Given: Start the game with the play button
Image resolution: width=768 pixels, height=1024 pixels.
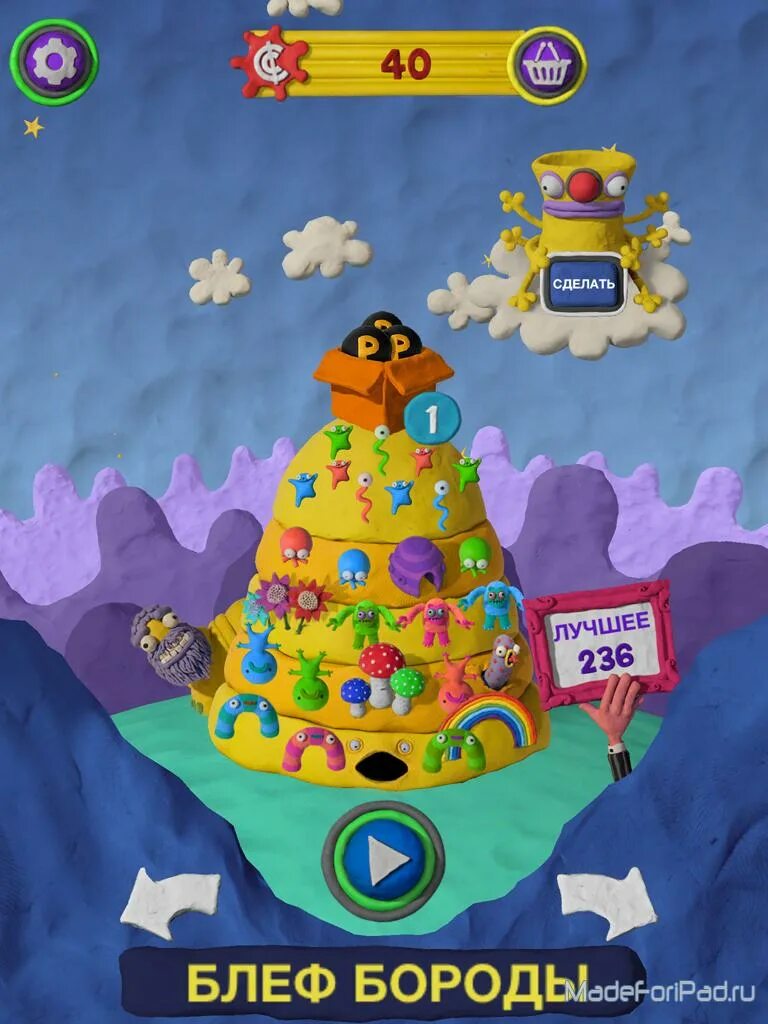Looking at the screenshot, I should coord(383,861).
